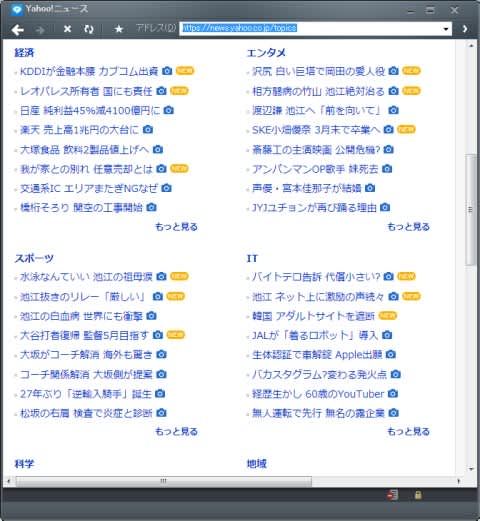480x521 pixels.
Task: Open SKE小畑優奈 3月末で卒業へ article
Action: 316,130
